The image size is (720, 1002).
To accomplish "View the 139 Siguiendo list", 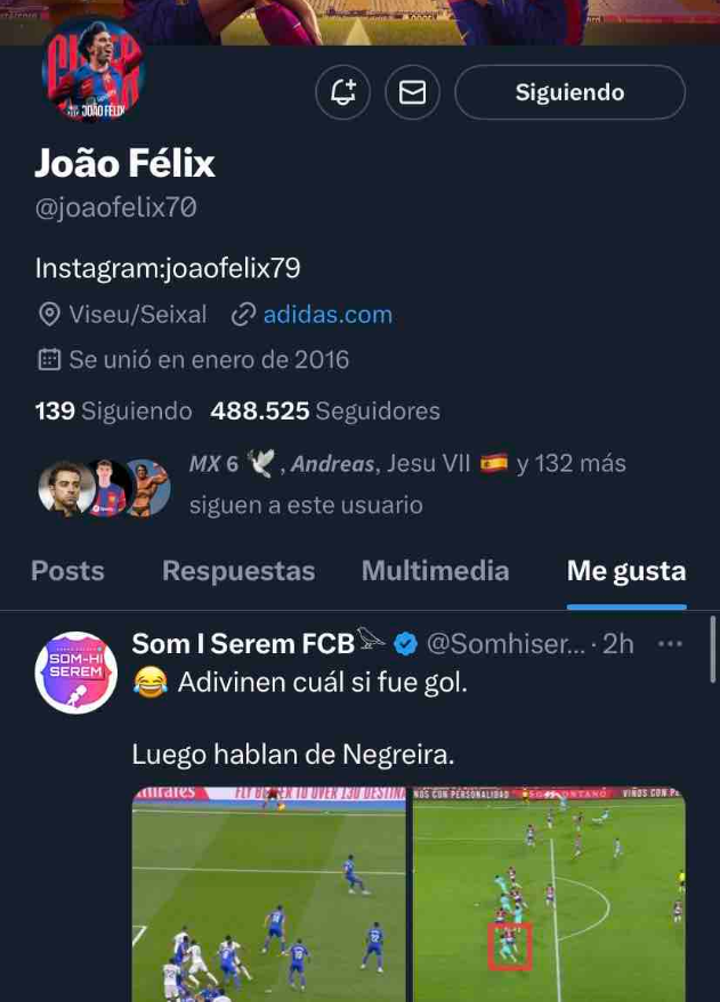I will [x=113, y=411].
